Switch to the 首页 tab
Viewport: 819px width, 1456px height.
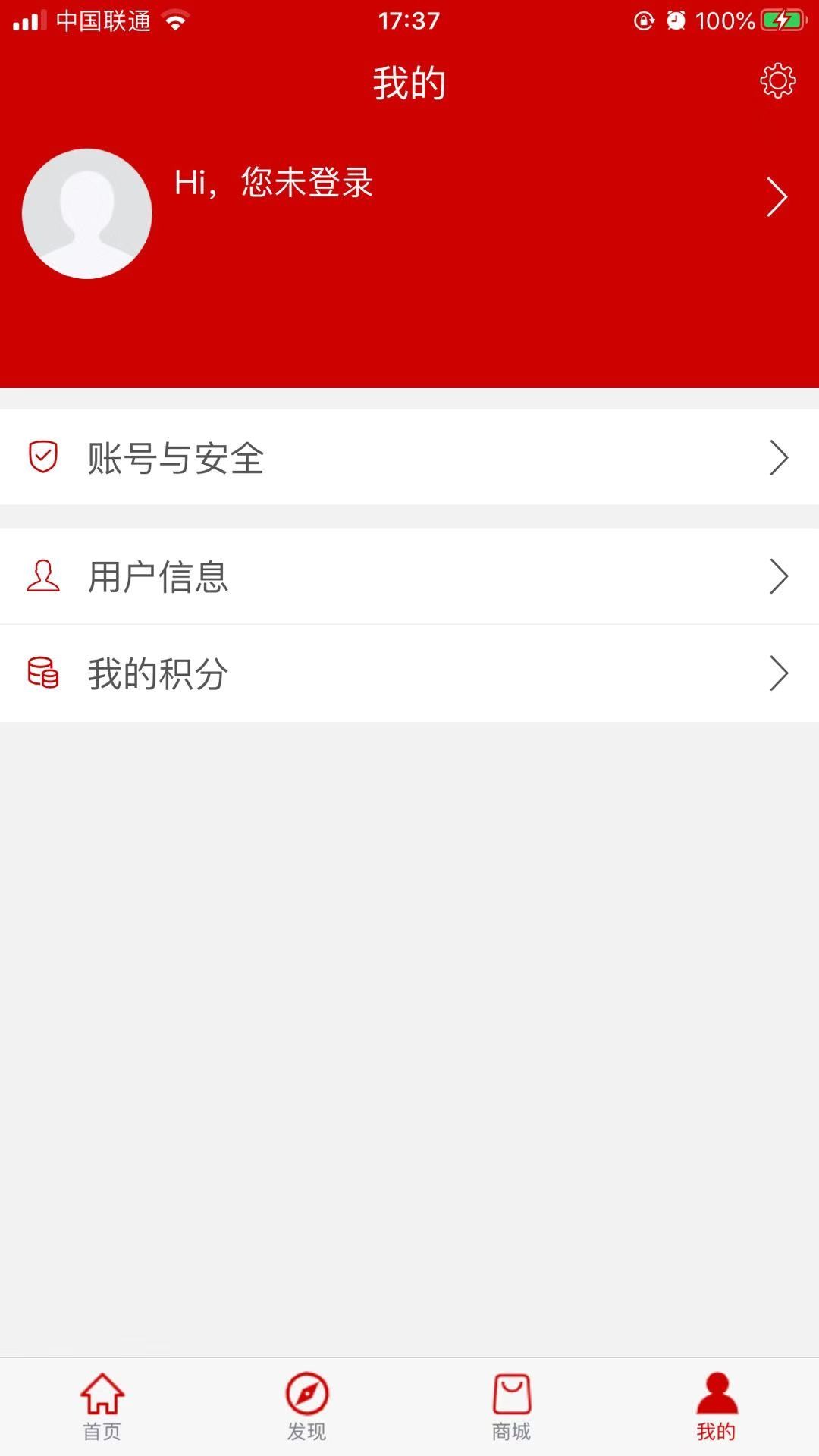[x=102, y=1407]
